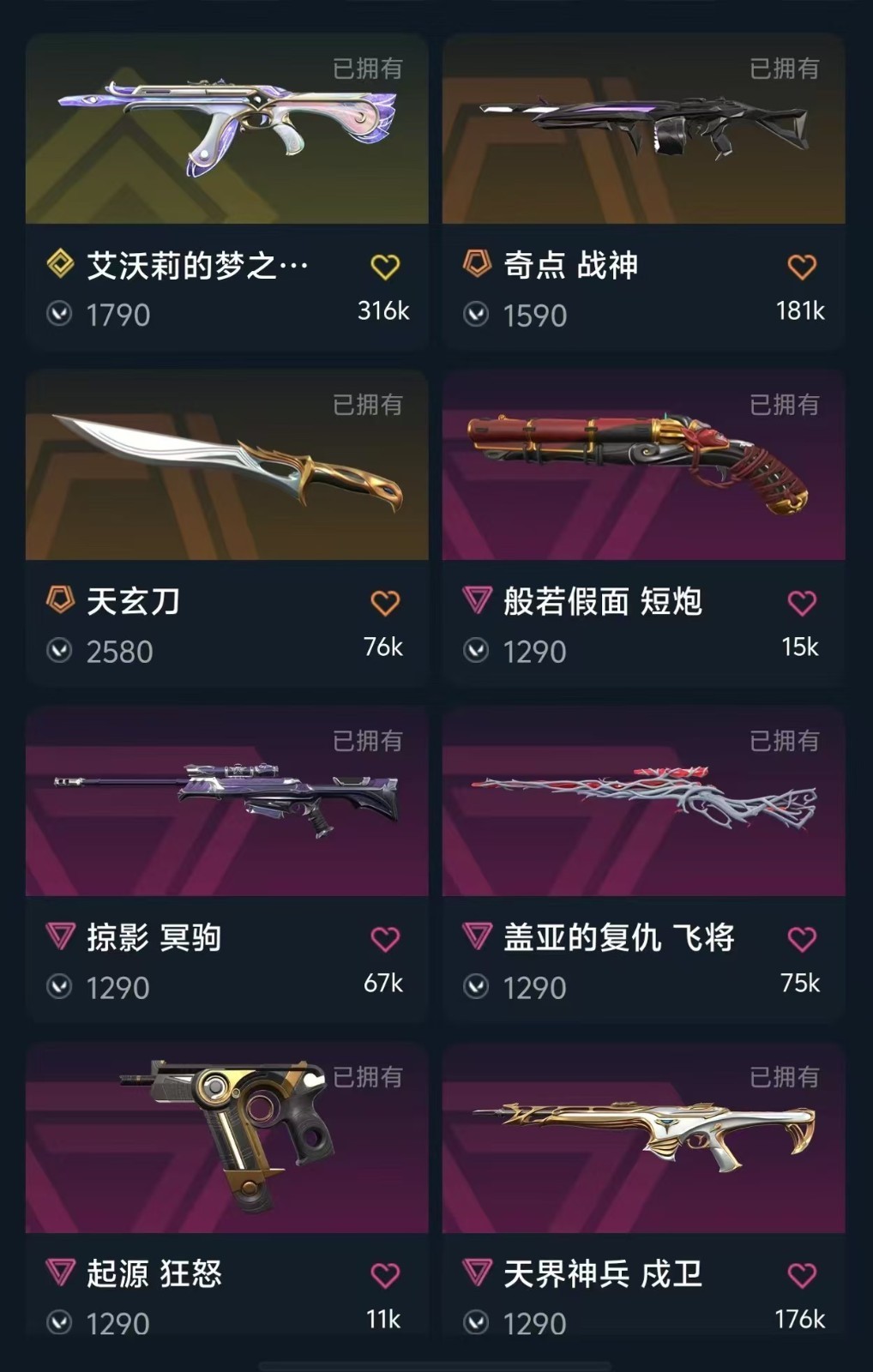Screen dimensions: 873x1372
Task: Open the 般若假面 短炮 skin card
Action: coord(644,527)
